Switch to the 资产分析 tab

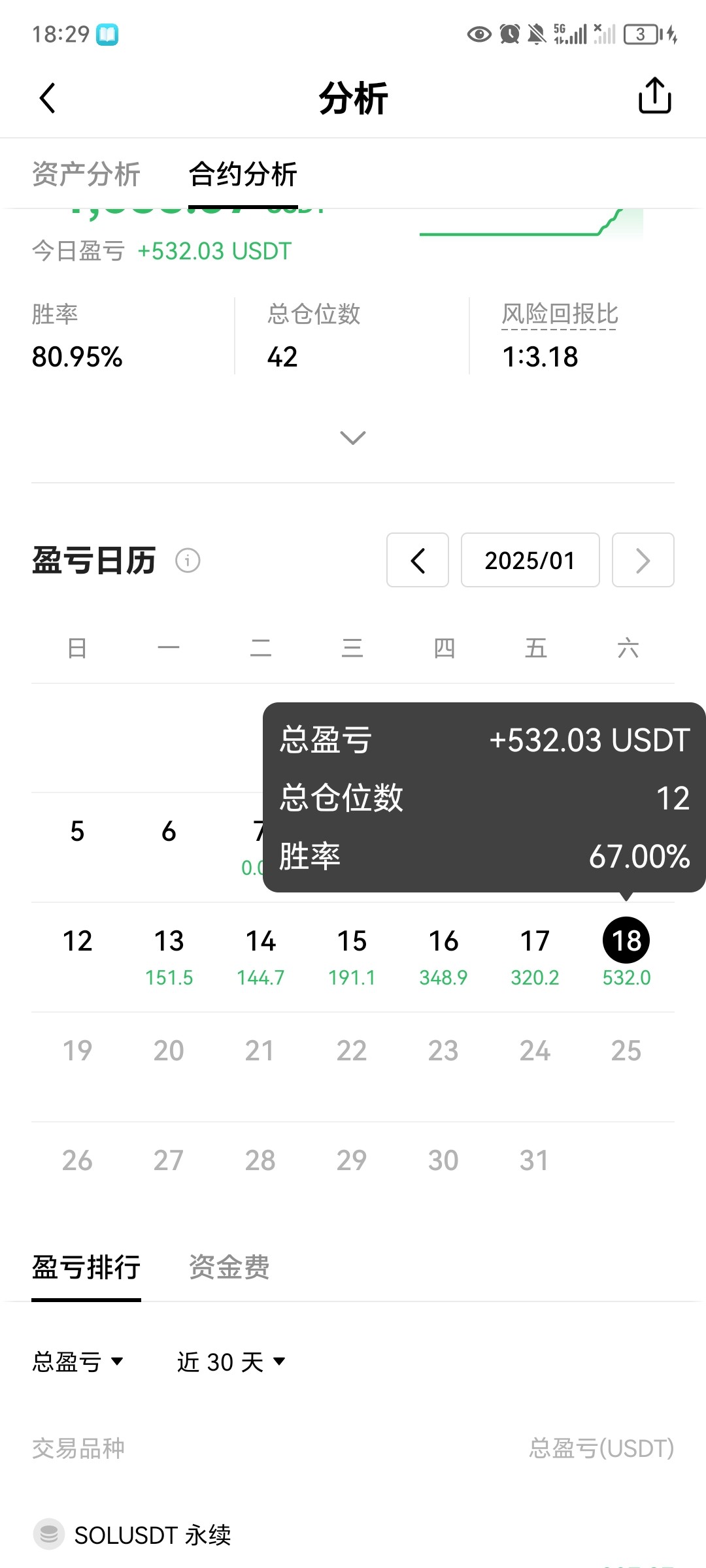[x=86, y=174]
